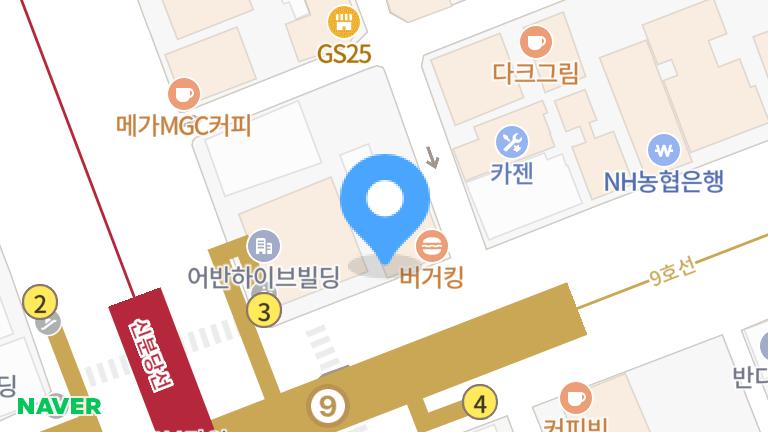Open the 카젠 repair shop marker

click(511, 140)
